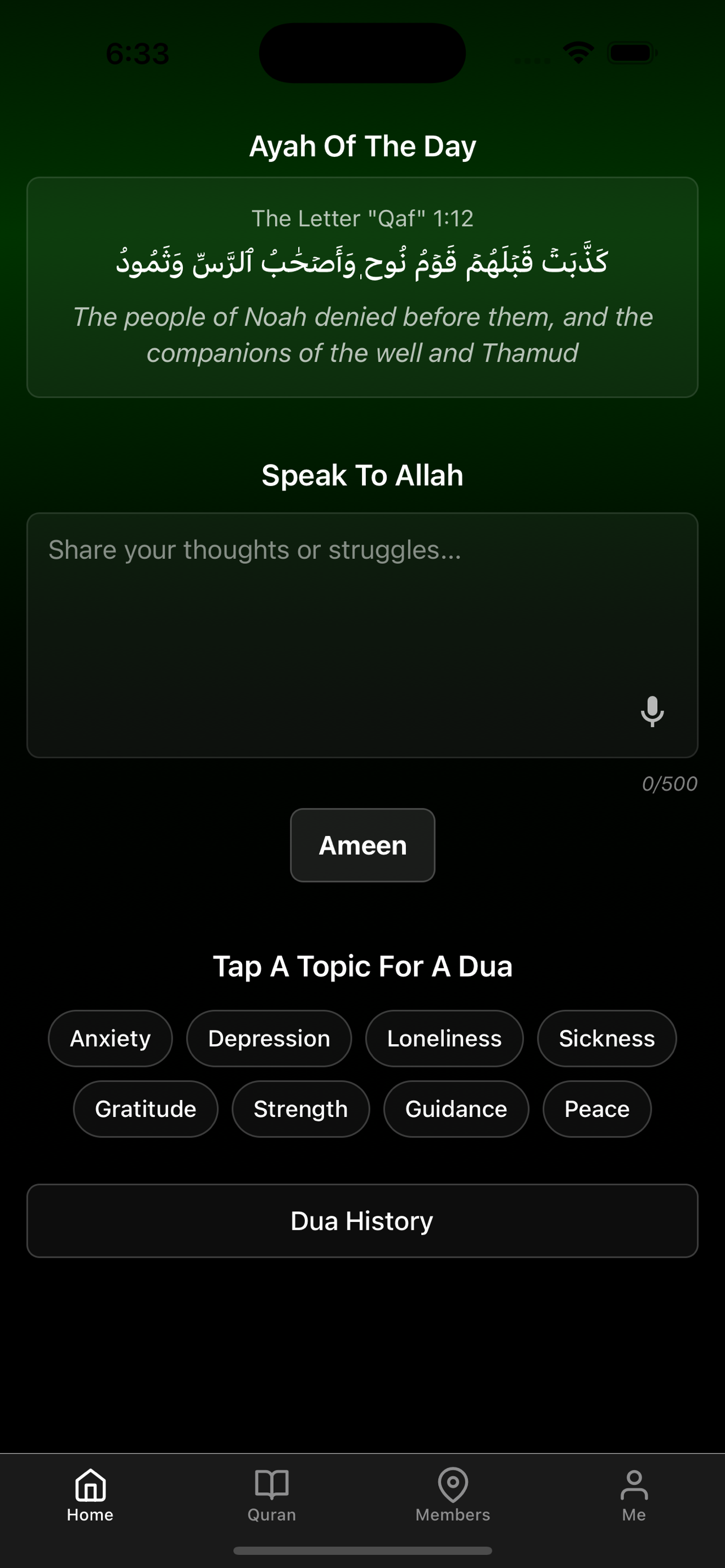Submit the prayer with Ameen
725x1568 pixels.
(362, 845)
